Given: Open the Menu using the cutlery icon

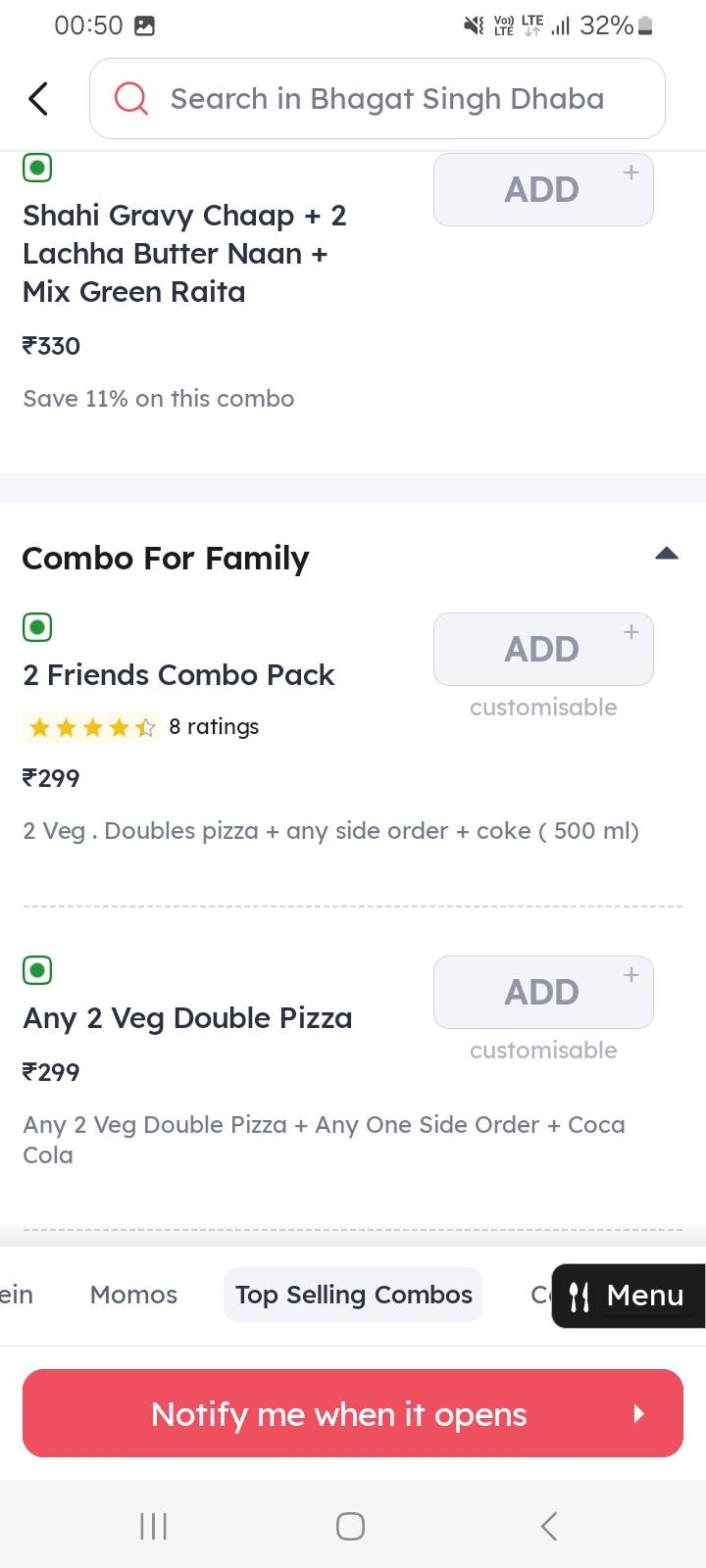Looking at the screenshot, I should coord(580,1296).
